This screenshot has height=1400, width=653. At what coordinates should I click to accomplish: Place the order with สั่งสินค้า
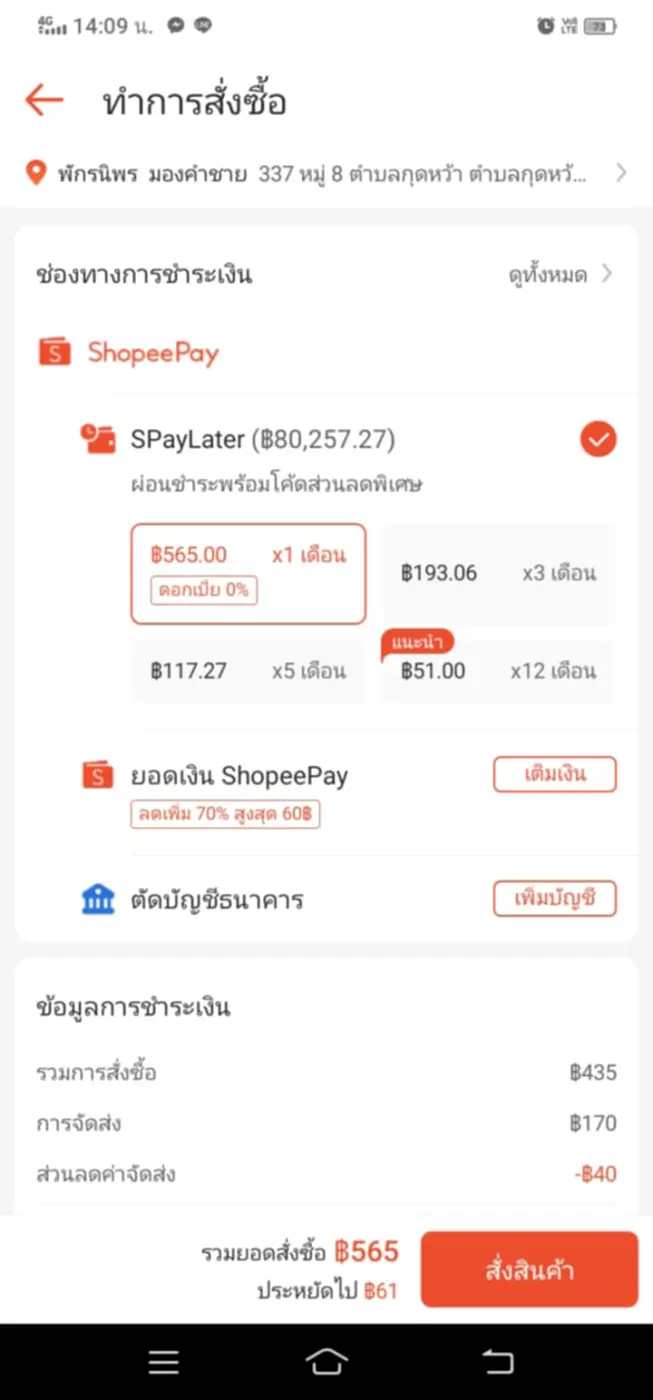[529, 1270]
